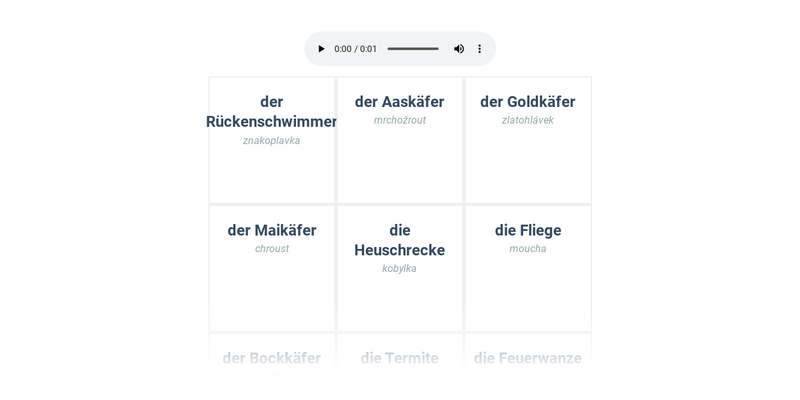Choose the der Aaskäfer card
This screenshot has width=800, height=400.
coord(400,140)
